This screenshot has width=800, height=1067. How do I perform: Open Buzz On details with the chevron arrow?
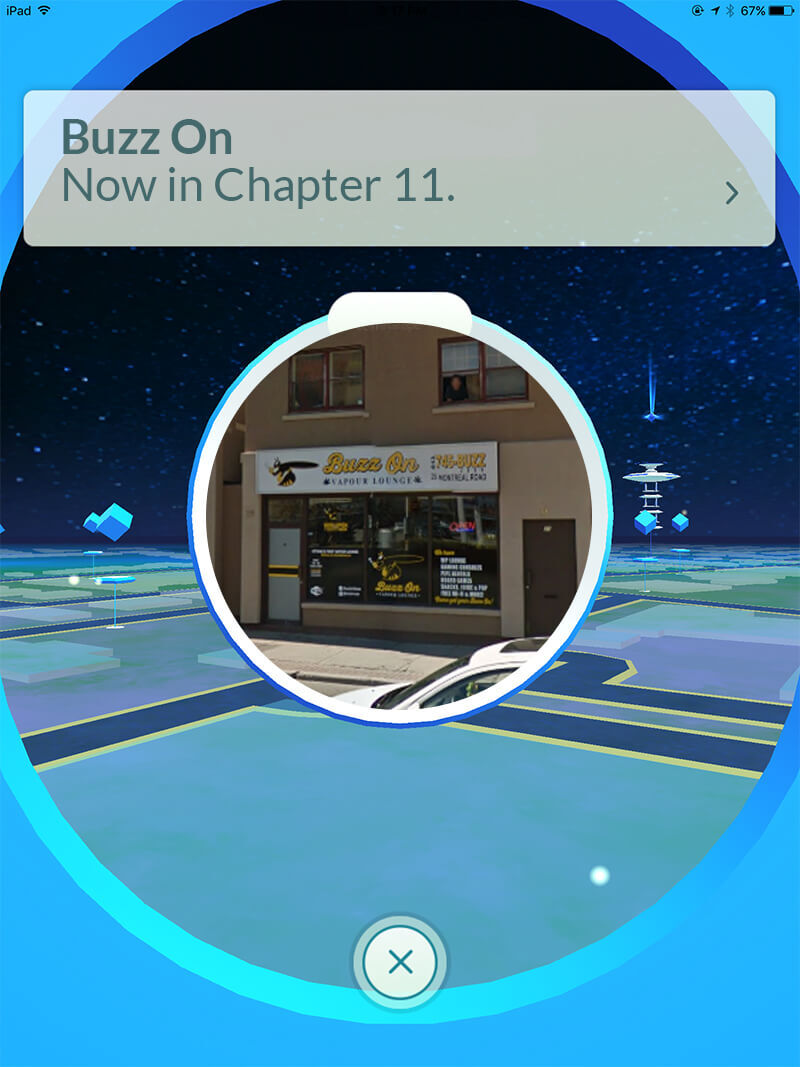(x=732, y=193)
